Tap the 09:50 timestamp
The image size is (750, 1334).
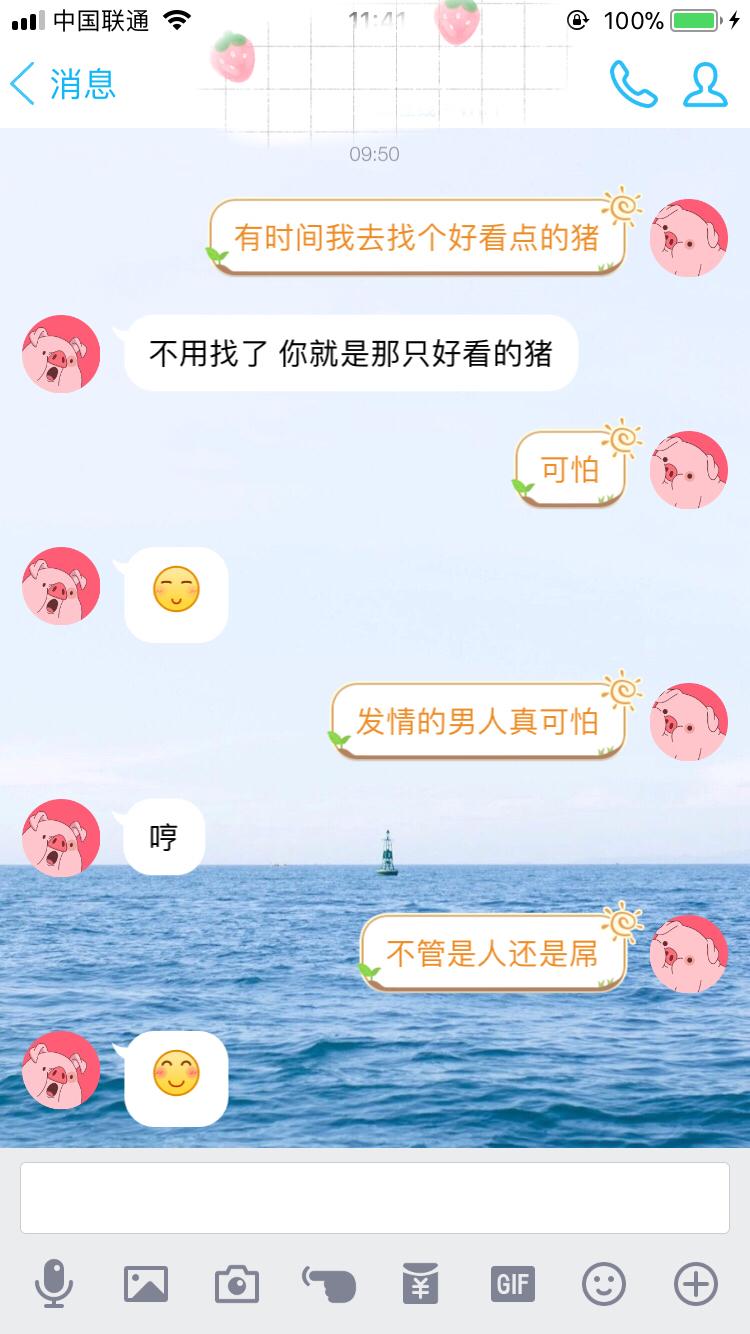[x=375, y=154]
